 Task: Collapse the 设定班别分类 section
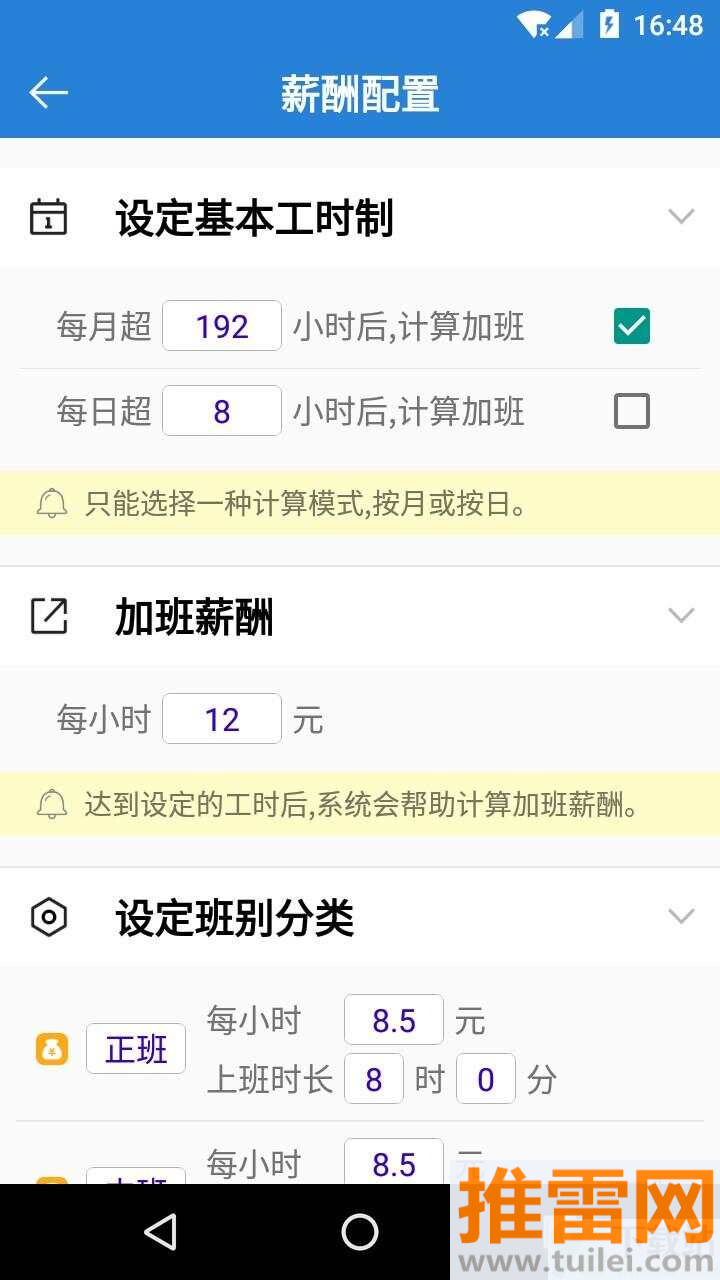tap(681, 916)
